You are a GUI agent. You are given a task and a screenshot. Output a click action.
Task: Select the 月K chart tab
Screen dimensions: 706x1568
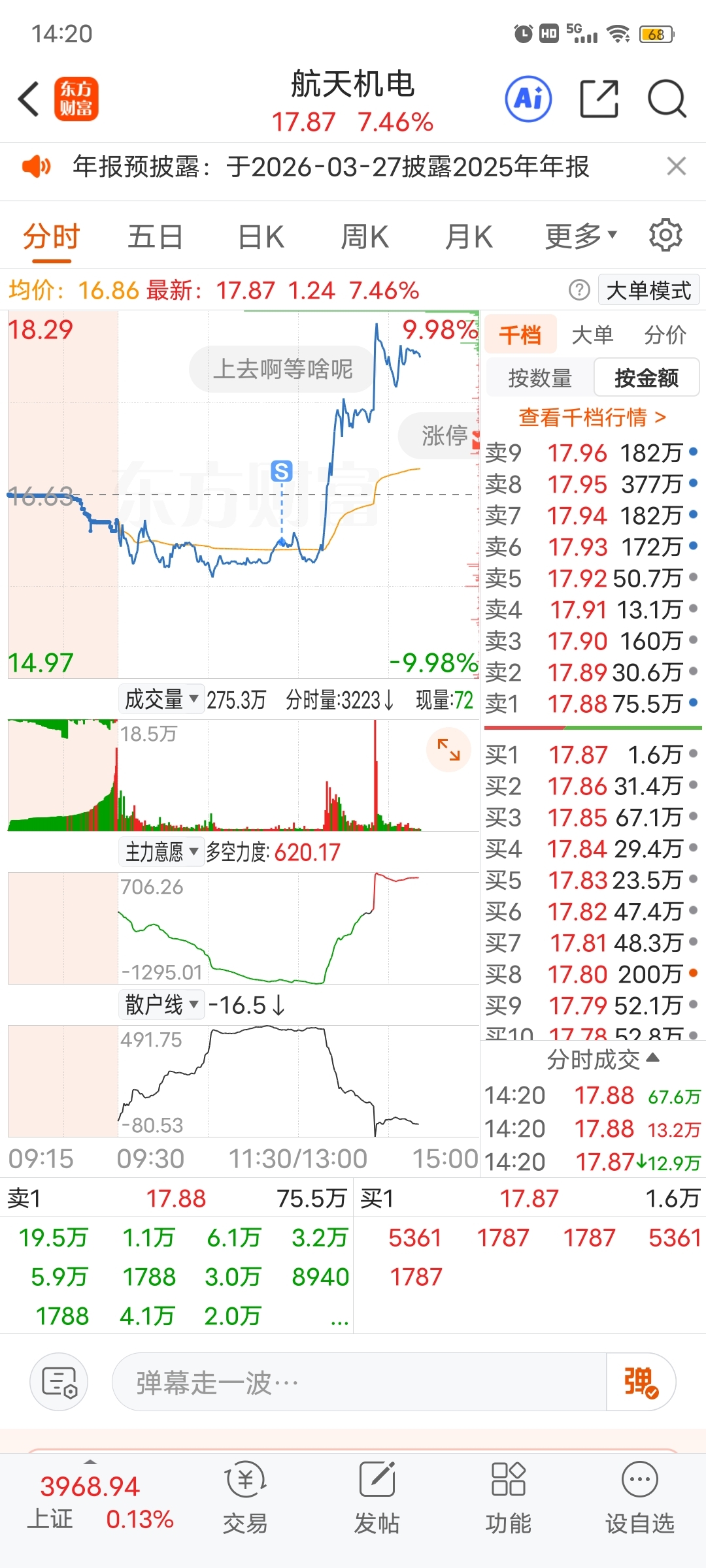click(468, 237)
